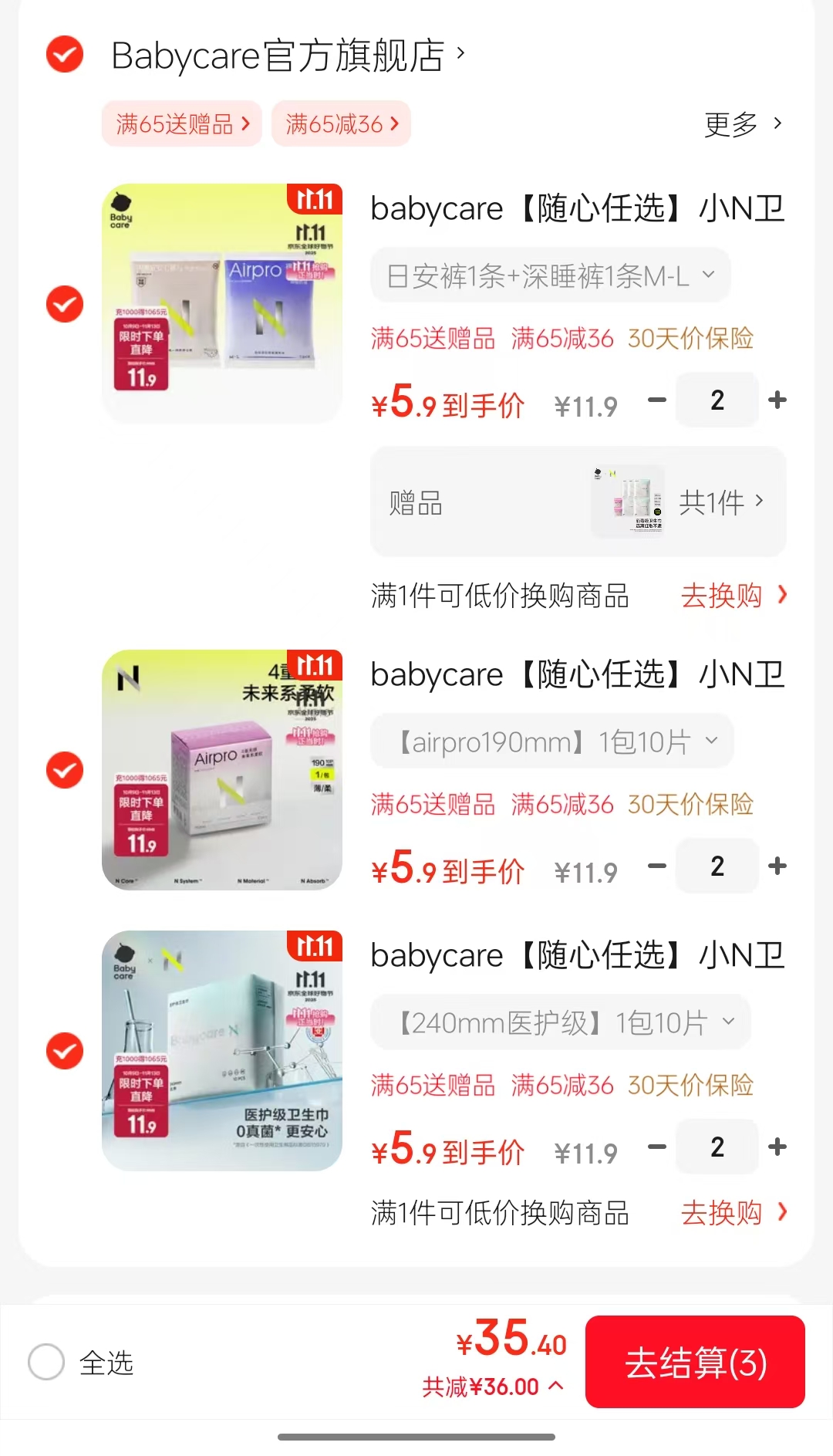Change the airpro190mm 1包10片 variant
Viewport: 833px width, 1456px height.
[551, 742]
